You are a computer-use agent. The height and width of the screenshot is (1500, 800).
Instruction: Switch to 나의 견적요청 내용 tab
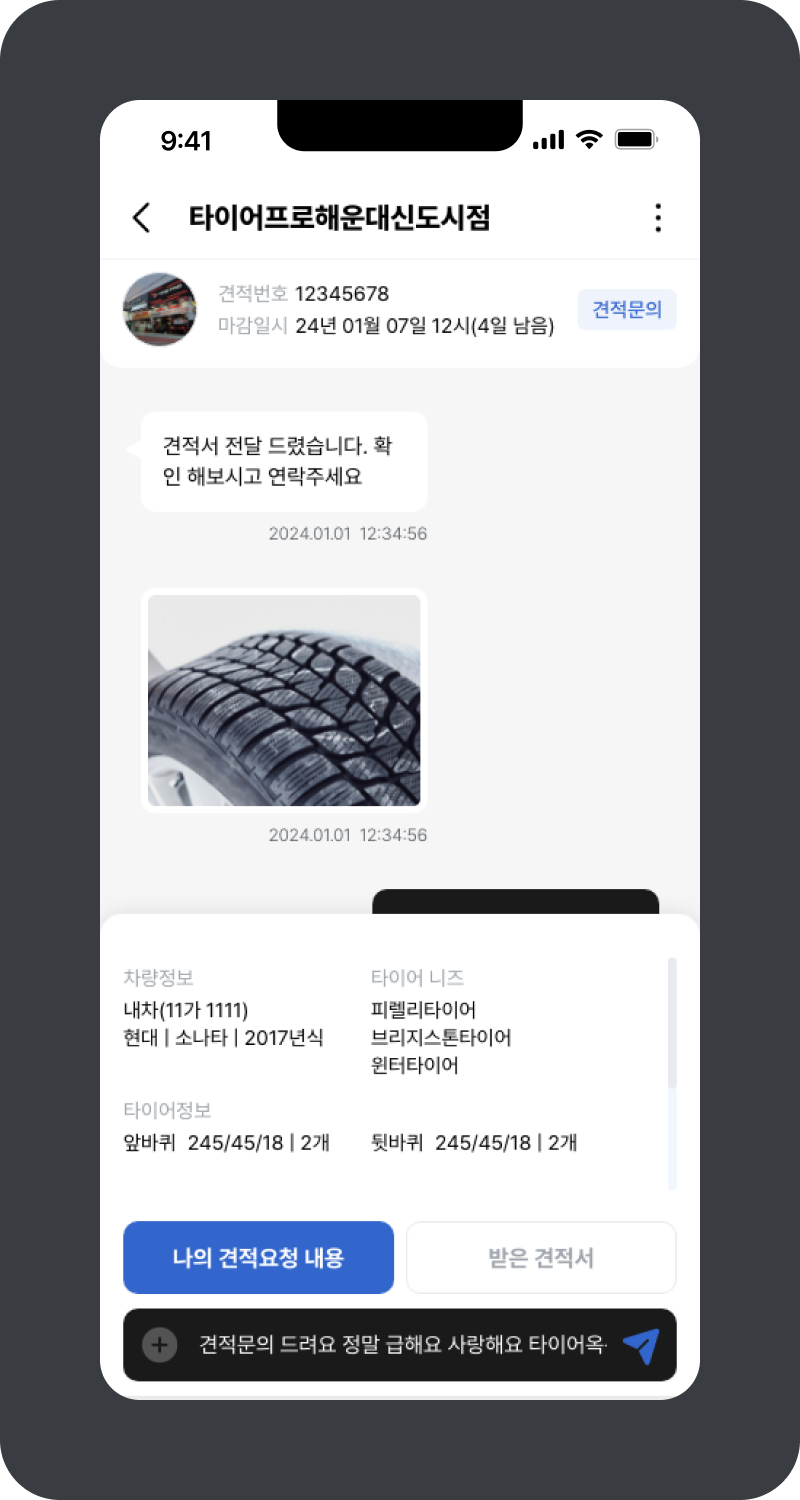click(258, 1257)
